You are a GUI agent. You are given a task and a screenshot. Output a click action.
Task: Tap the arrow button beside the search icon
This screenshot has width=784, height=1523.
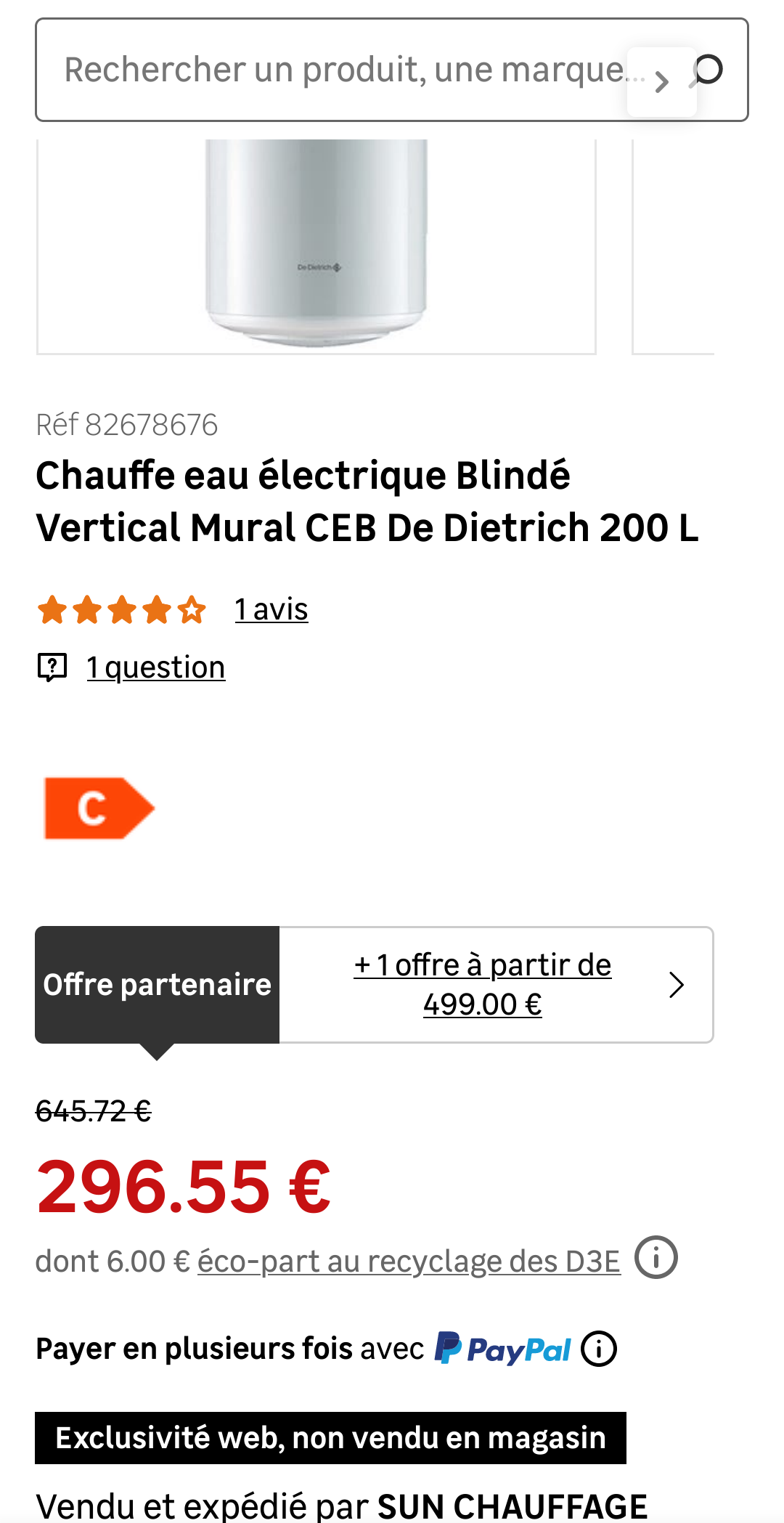click(661, 82)
